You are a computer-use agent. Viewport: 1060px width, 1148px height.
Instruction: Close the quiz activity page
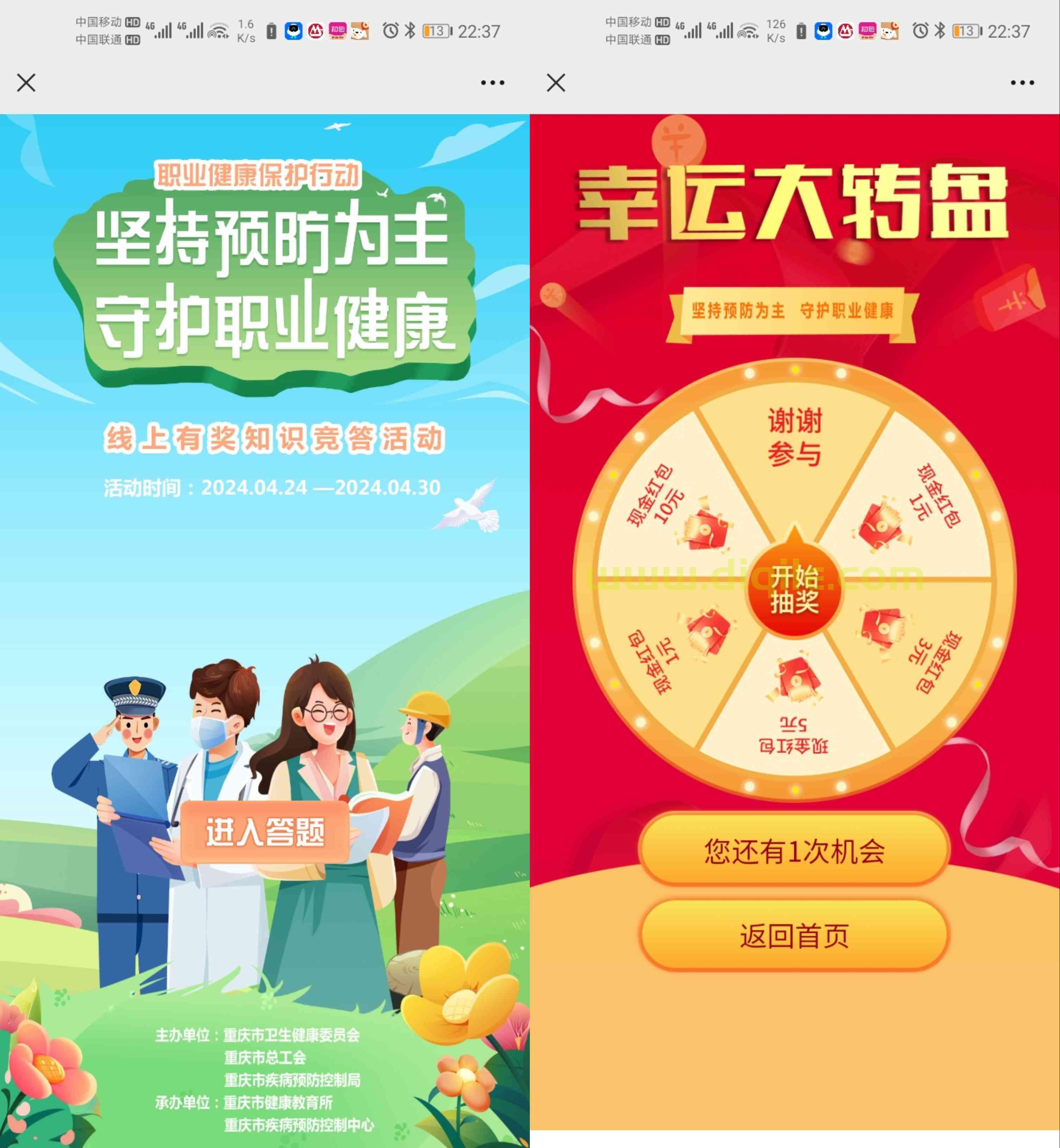(x=26, y=83)
